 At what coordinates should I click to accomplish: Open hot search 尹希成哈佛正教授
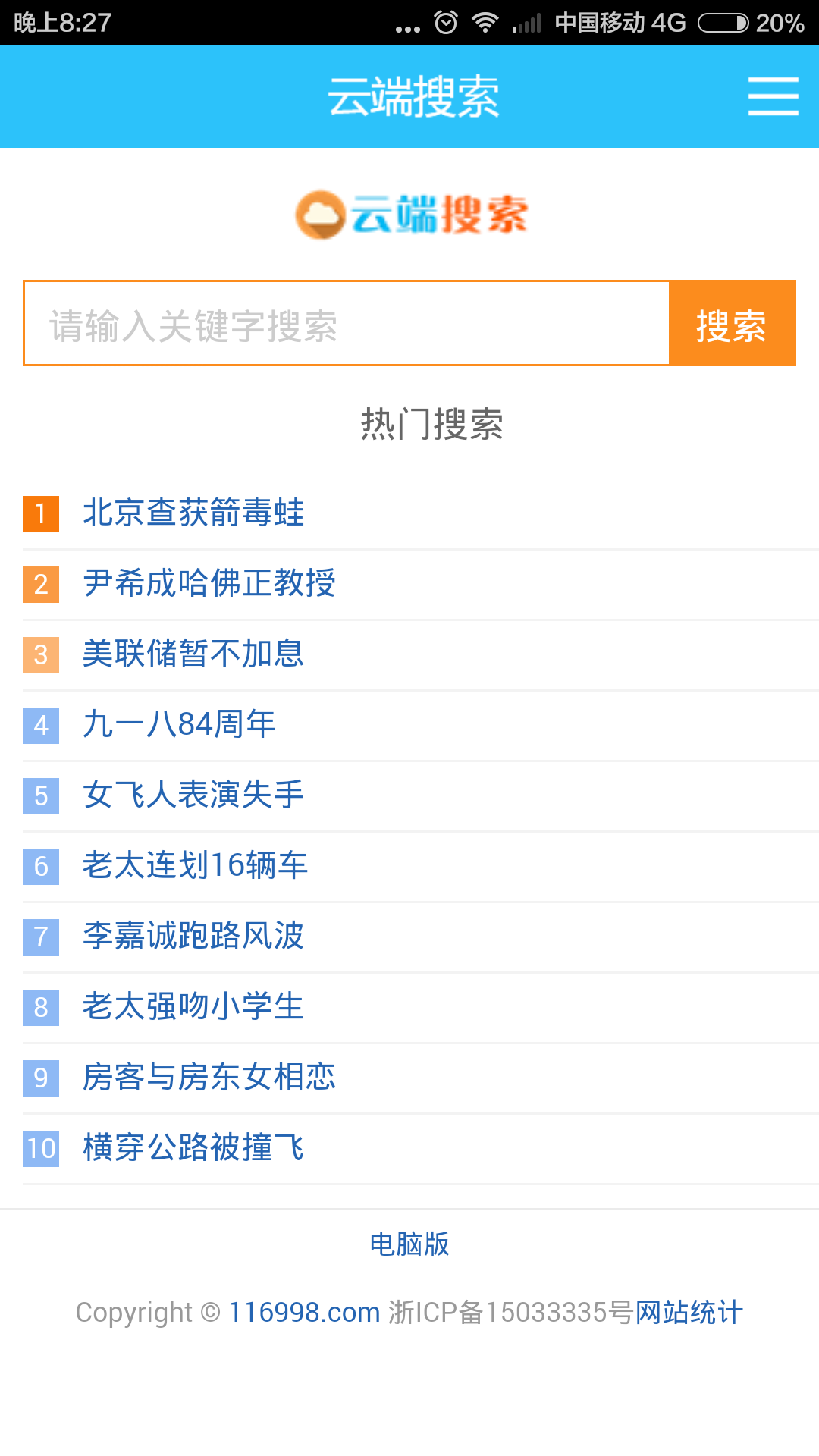[209, 583]
